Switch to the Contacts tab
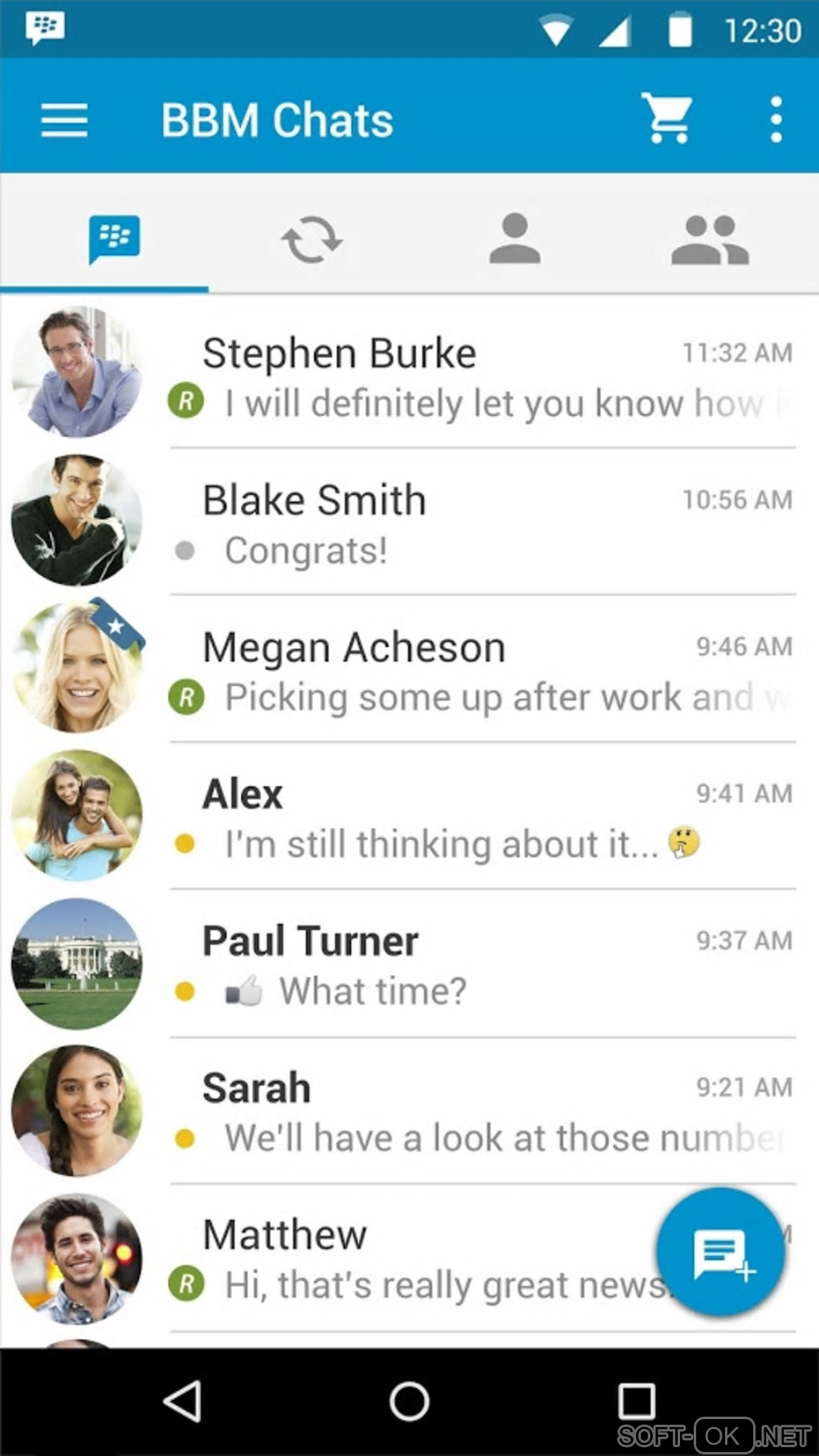The height and width of the screenshot is (1456, 819). point(515,239)
